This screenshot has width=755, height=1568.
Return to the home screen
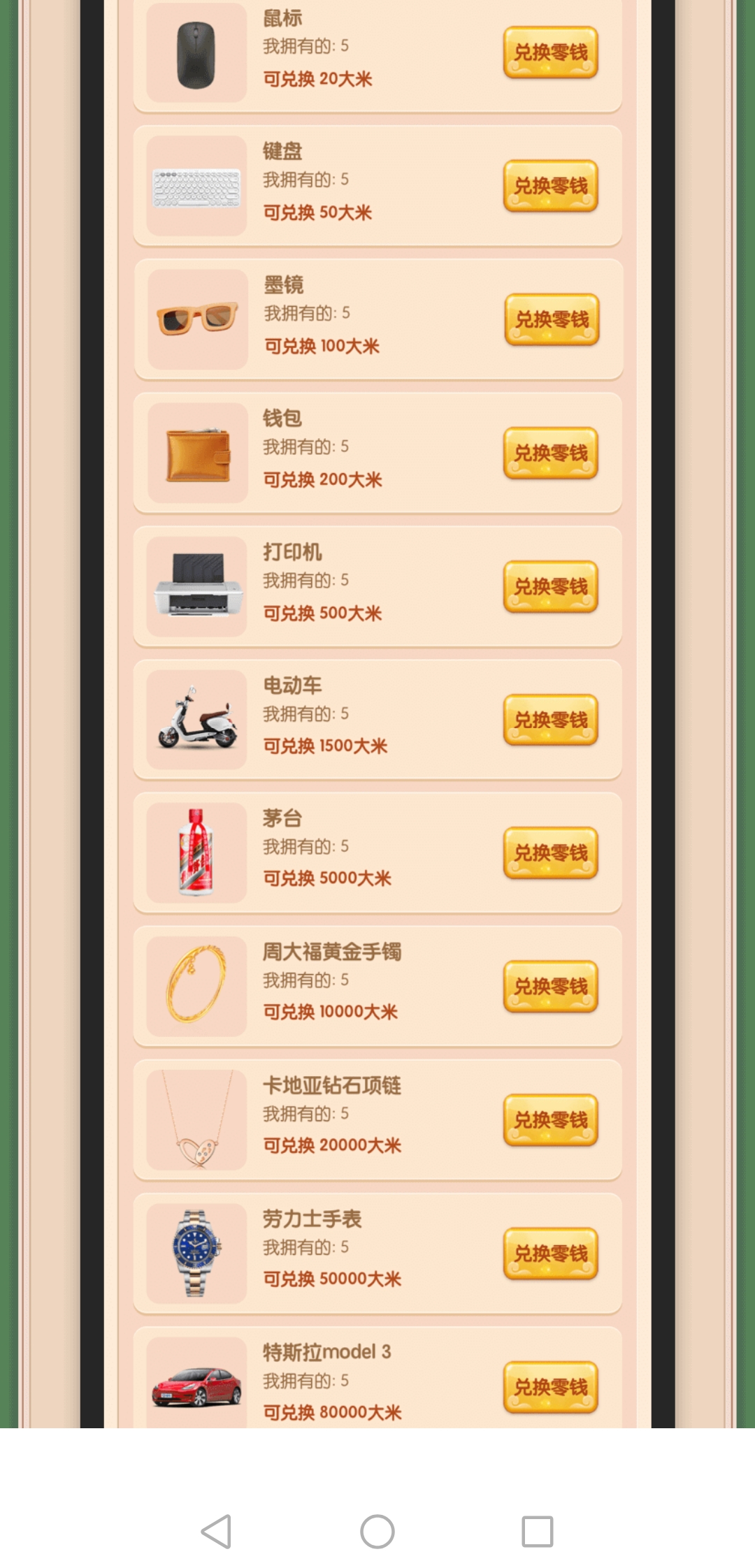377,1532
